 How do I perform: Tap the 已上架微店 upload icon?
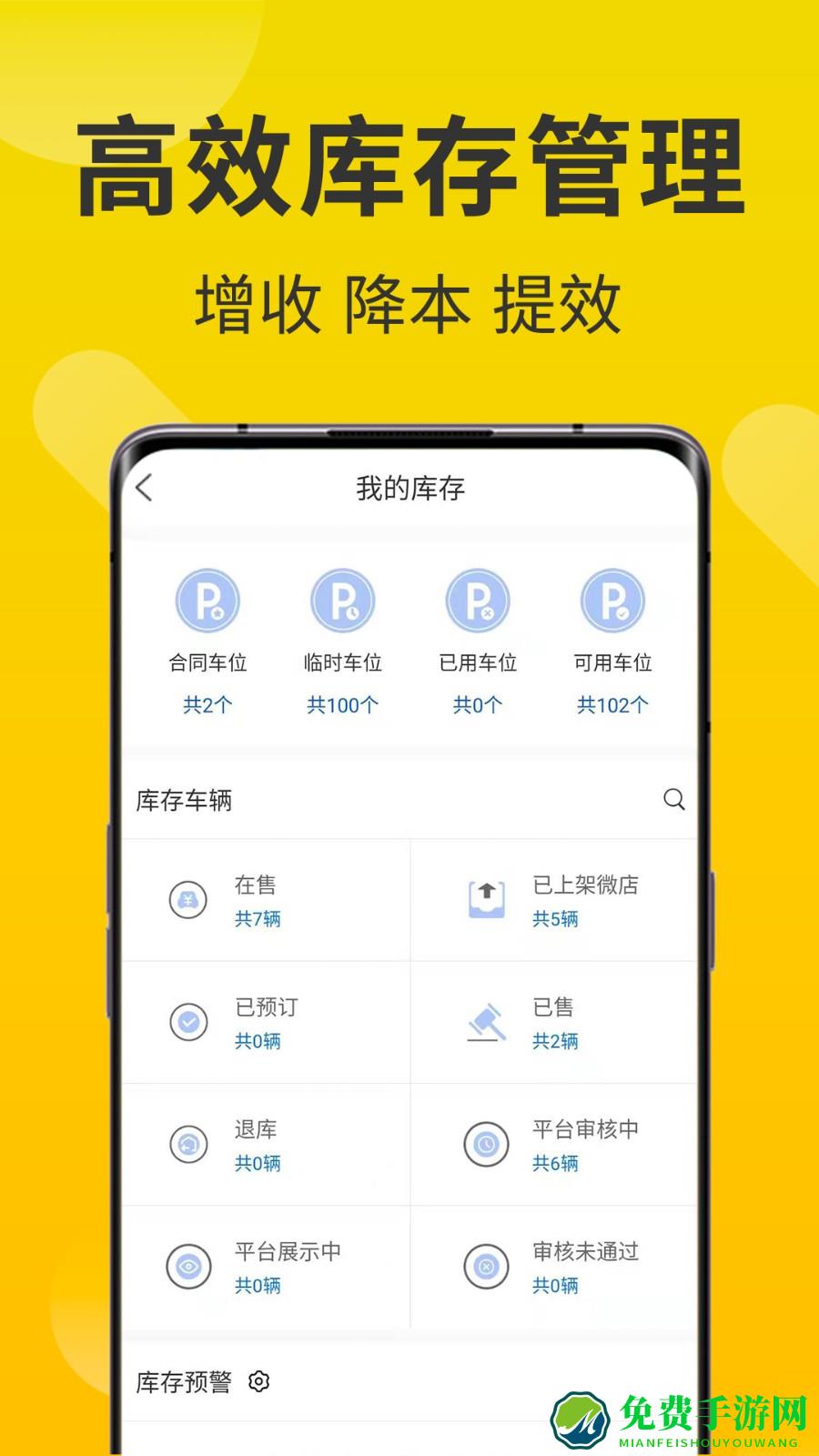coord(489,899)
